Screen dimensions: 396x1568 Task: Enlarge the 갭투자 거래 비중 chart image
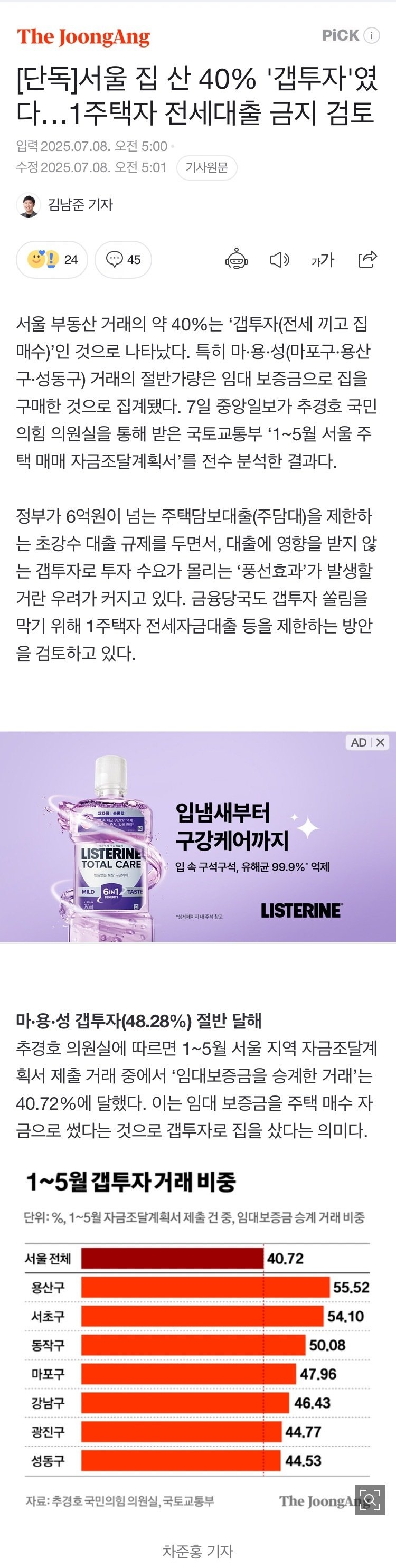click(370, 1499)
